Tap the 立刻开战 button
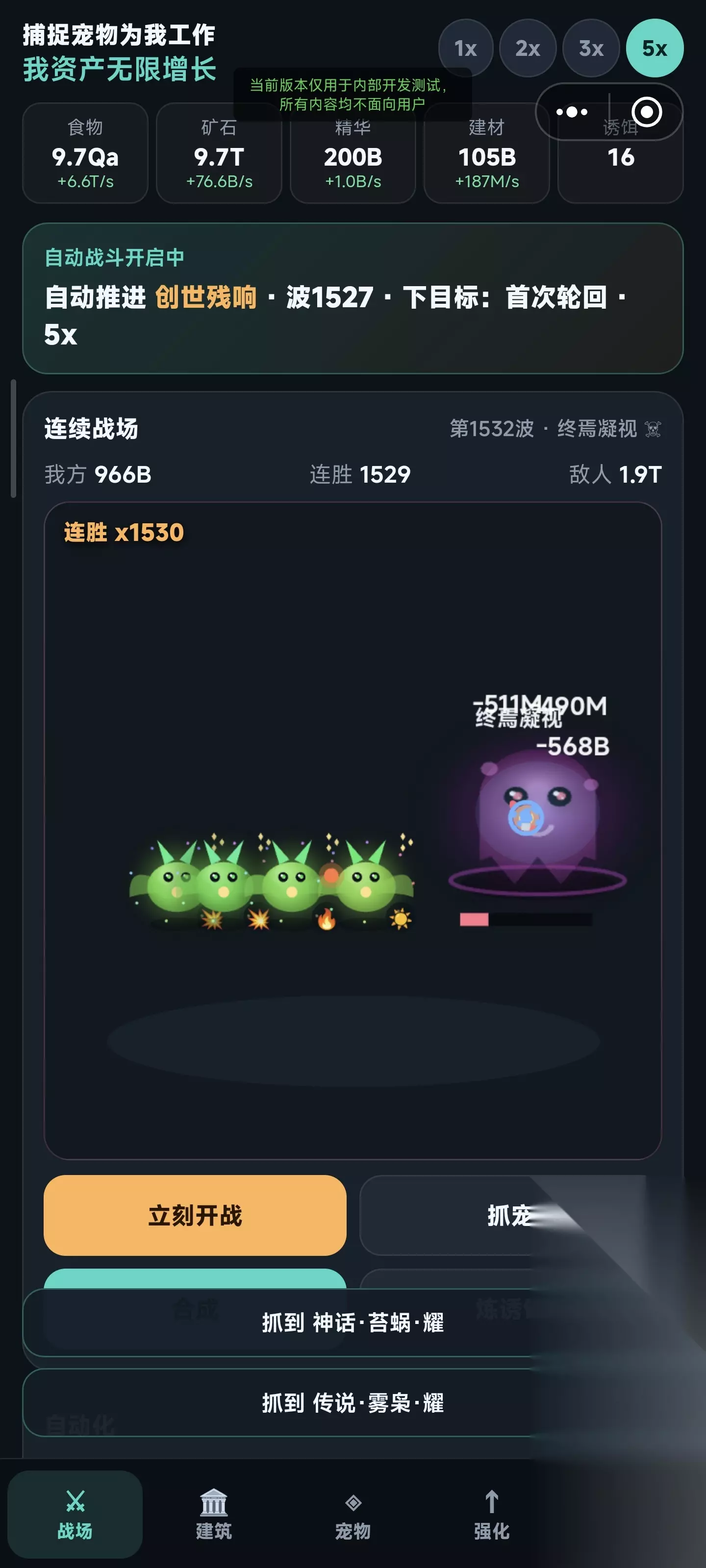Viewport: 706px width, 1568px height. (195, 1215)
